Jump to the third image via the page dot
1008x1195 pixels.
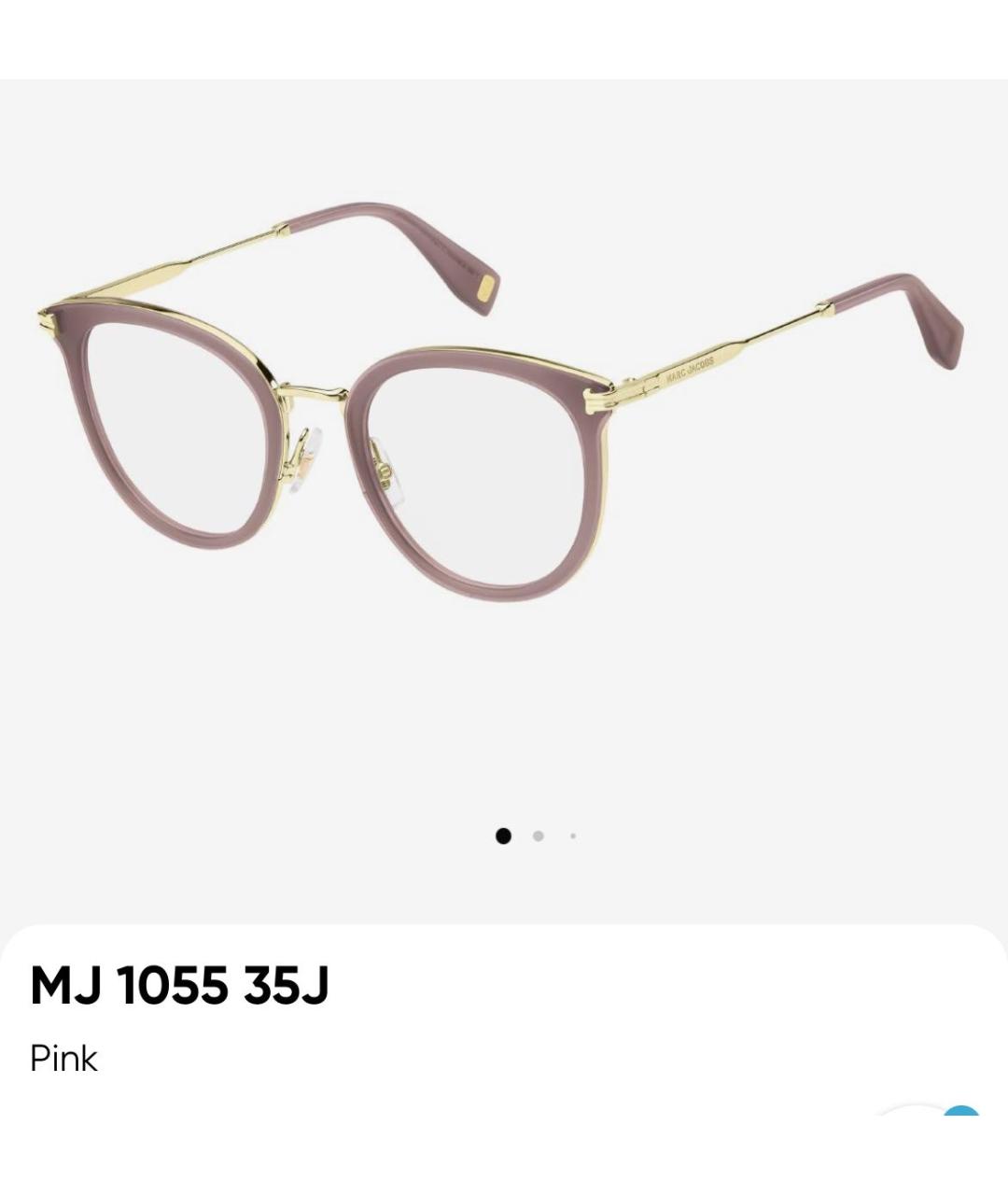573,836
